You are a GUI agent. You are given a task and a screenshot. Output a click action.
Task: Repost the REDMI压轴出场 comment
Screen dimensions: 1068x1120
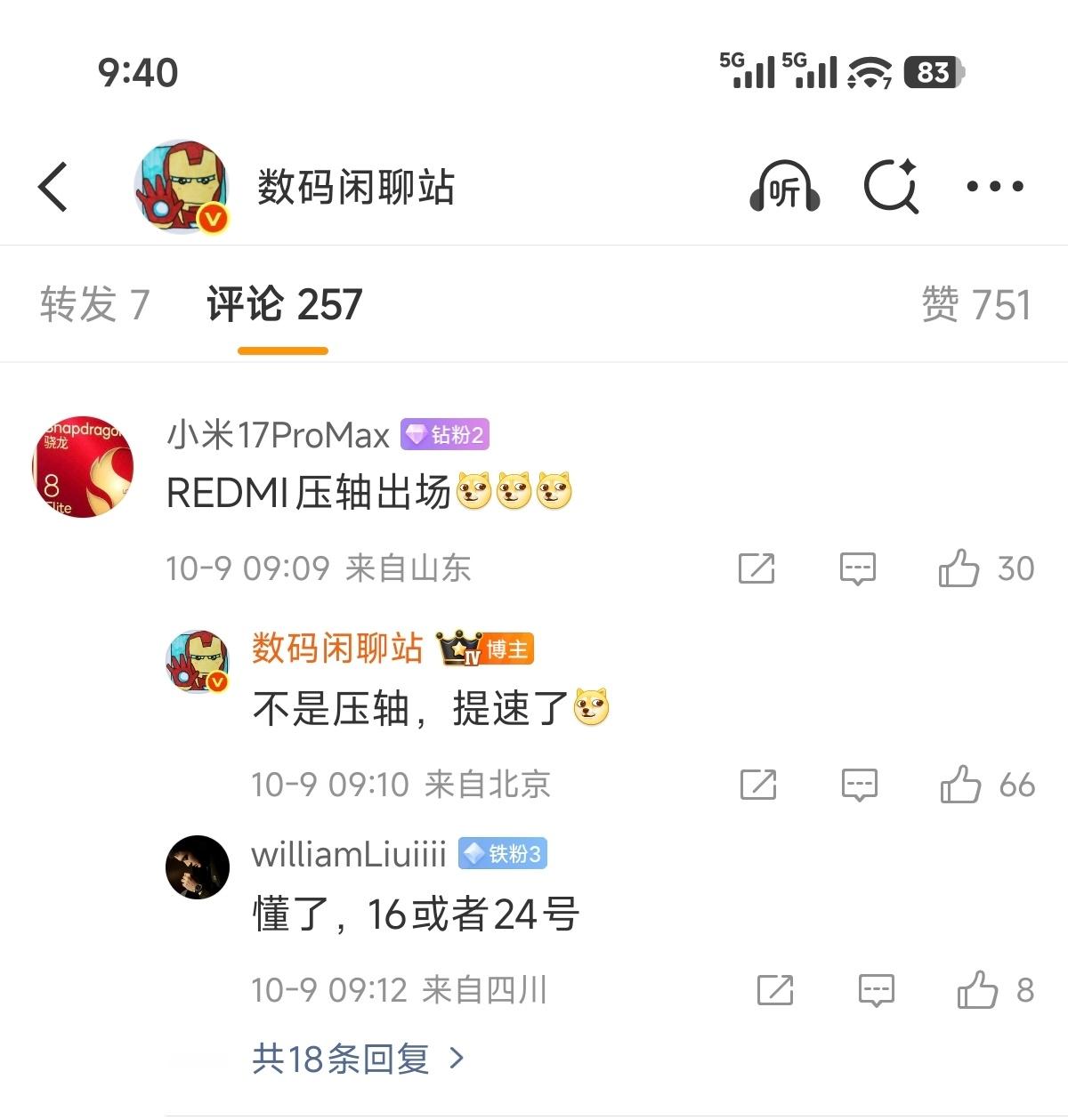756,568
